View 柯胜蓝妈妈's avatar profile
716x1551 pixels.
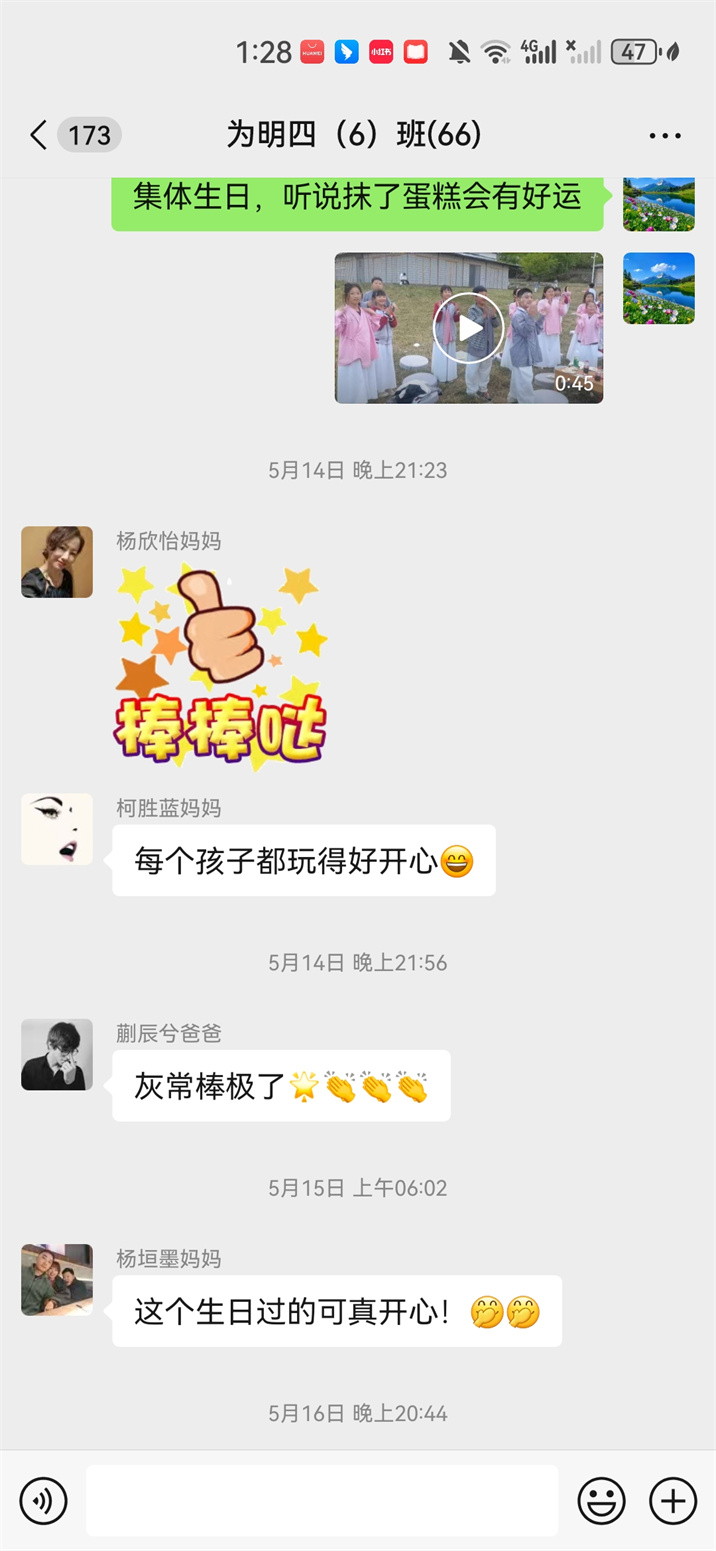57,829
